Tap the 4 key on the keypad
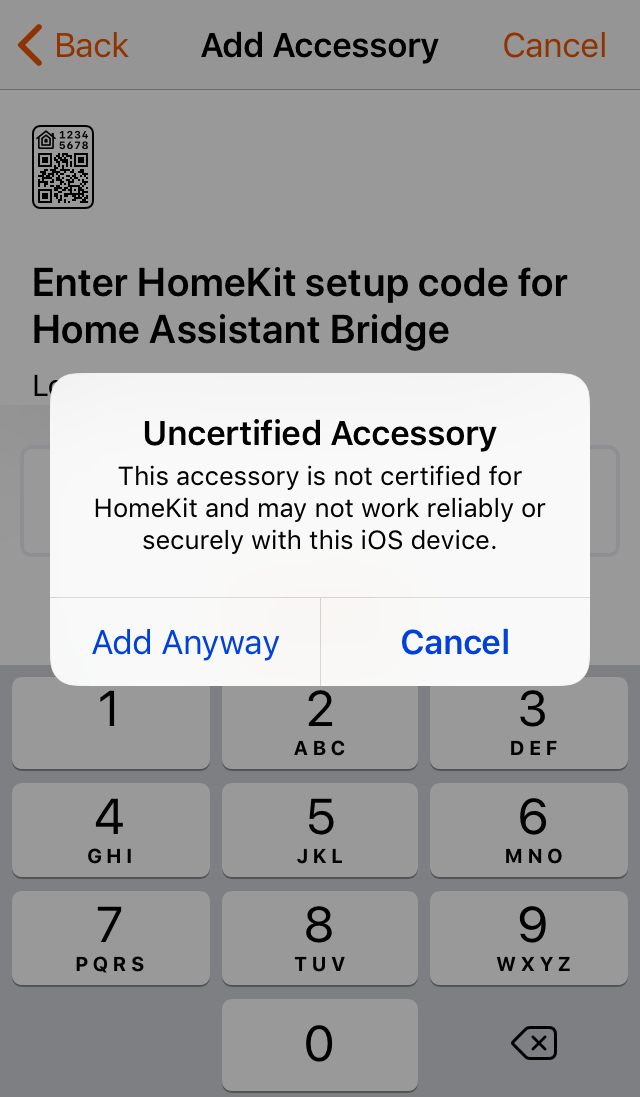 click(x=110, y=829)
